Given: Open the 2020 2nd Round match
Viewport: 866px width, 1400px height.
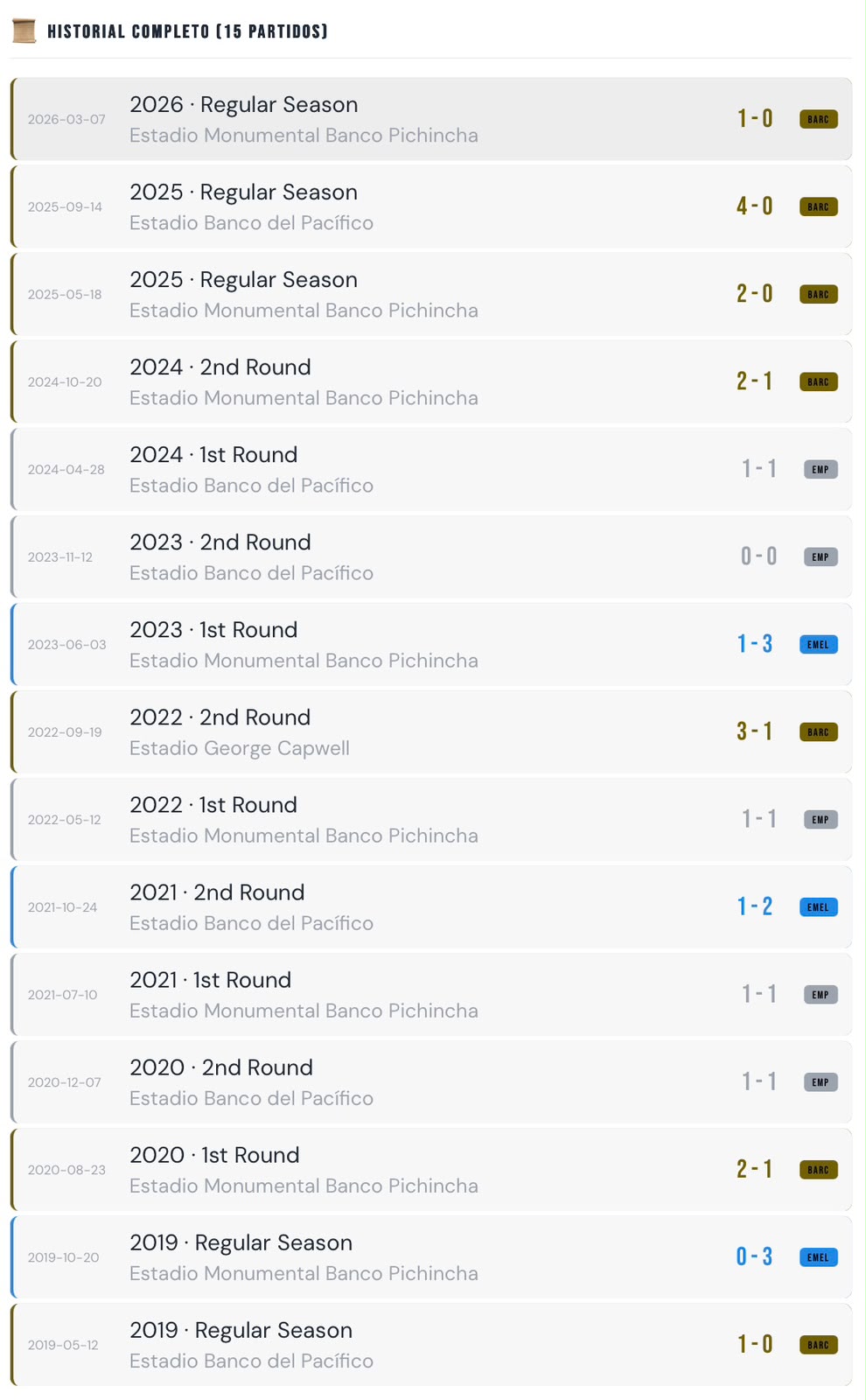Looking at the screenshot, I should 431,1081.
